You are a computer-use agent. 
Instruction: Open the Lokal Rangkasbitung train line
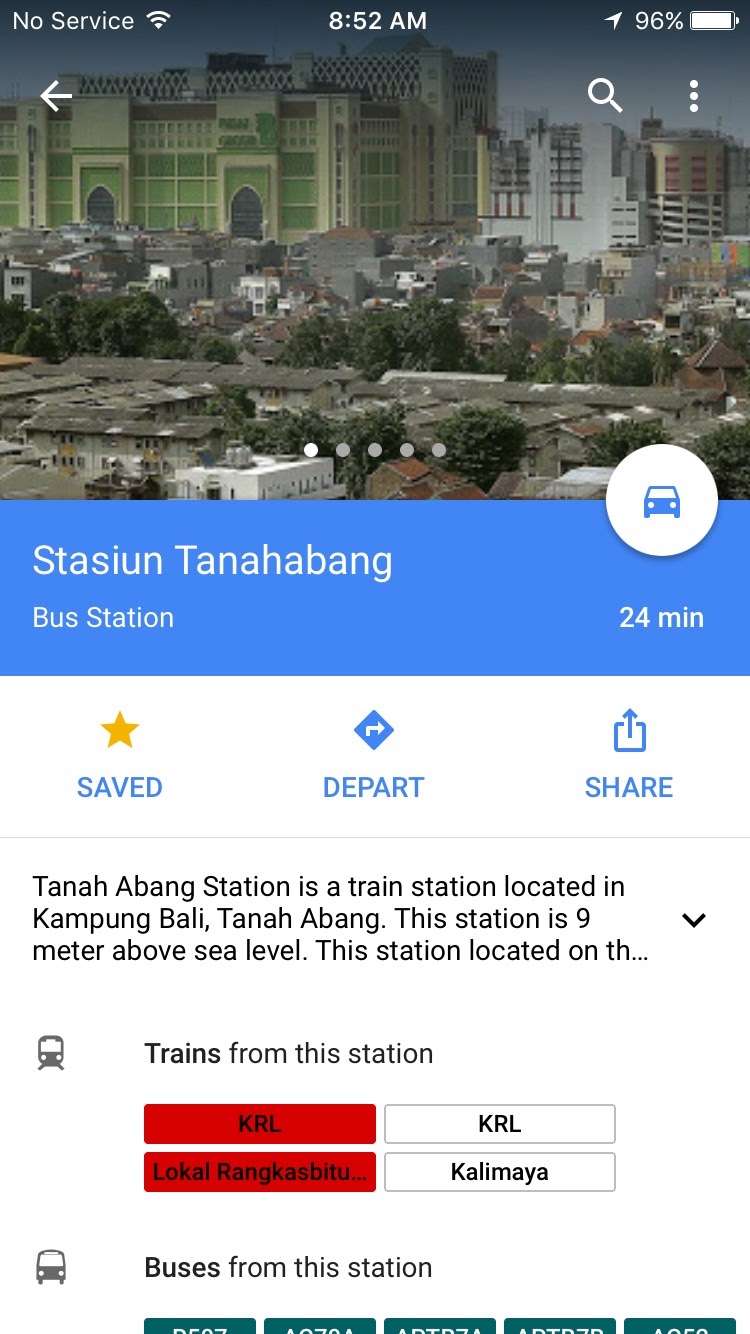pyautogui.click(x=260, y=1172)
